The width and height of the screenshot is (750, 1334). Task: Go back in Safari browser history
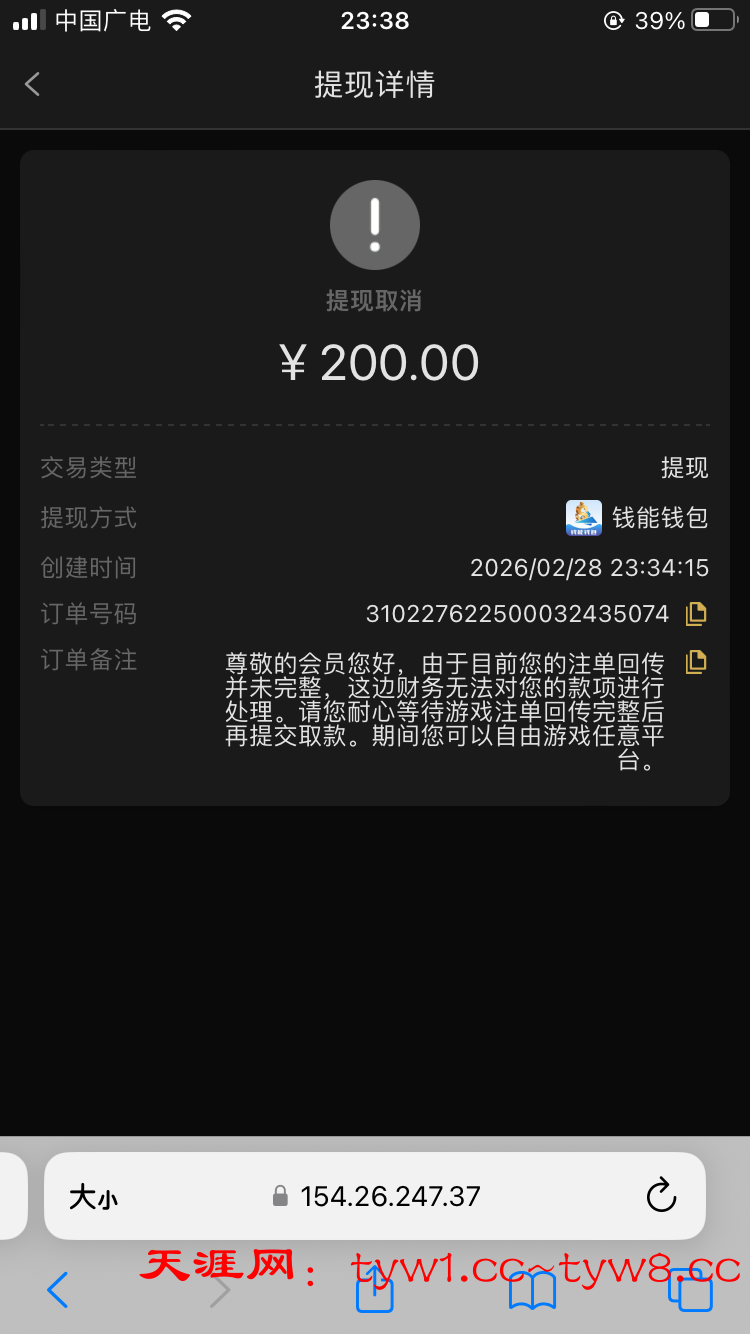pos(58,1290)
